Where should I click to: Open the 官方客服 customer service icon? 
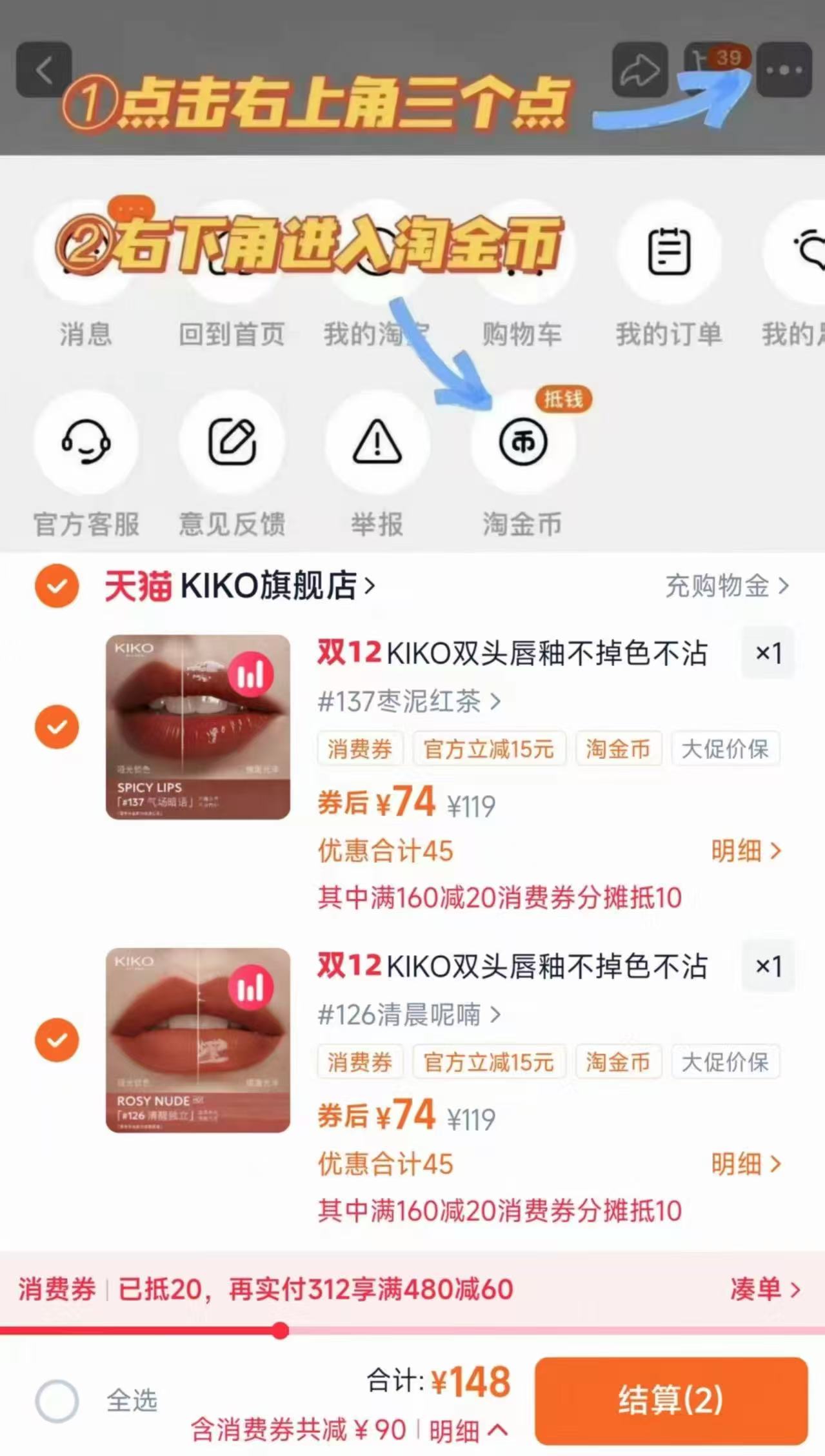pos(87,443)
